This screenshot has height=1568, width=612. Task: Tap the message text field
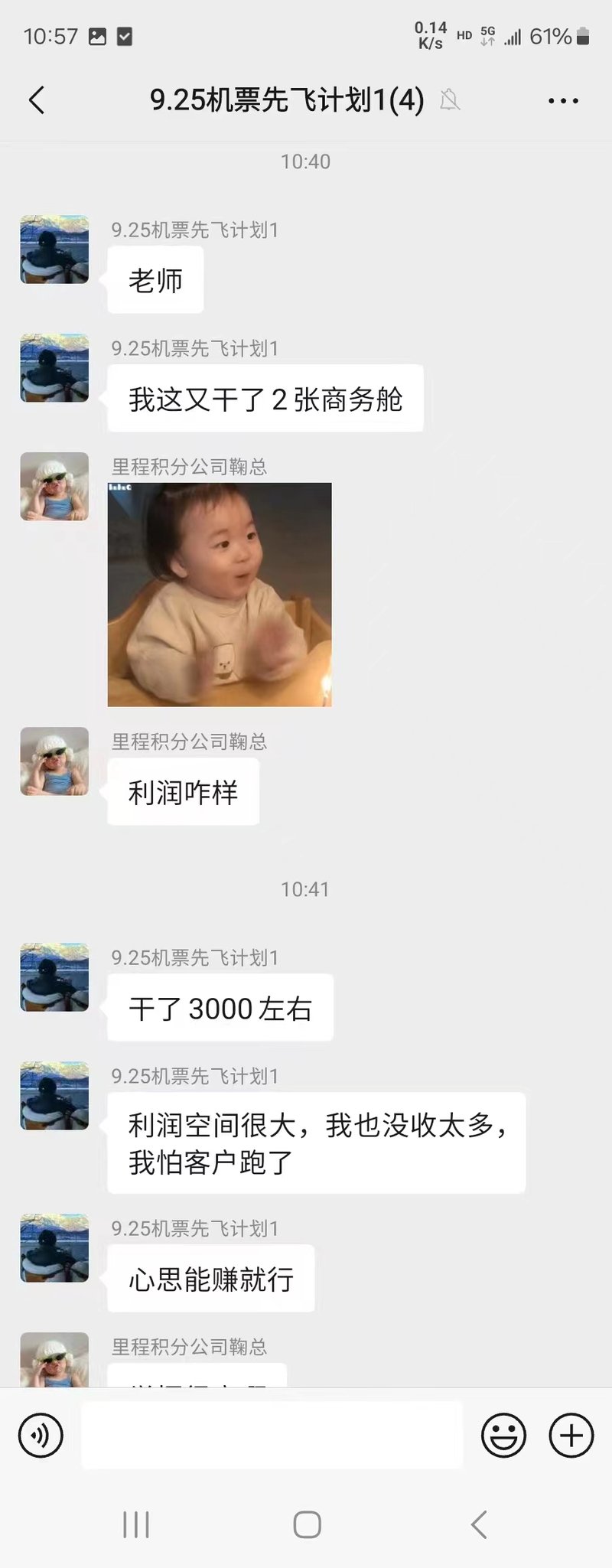(272, 1435)
